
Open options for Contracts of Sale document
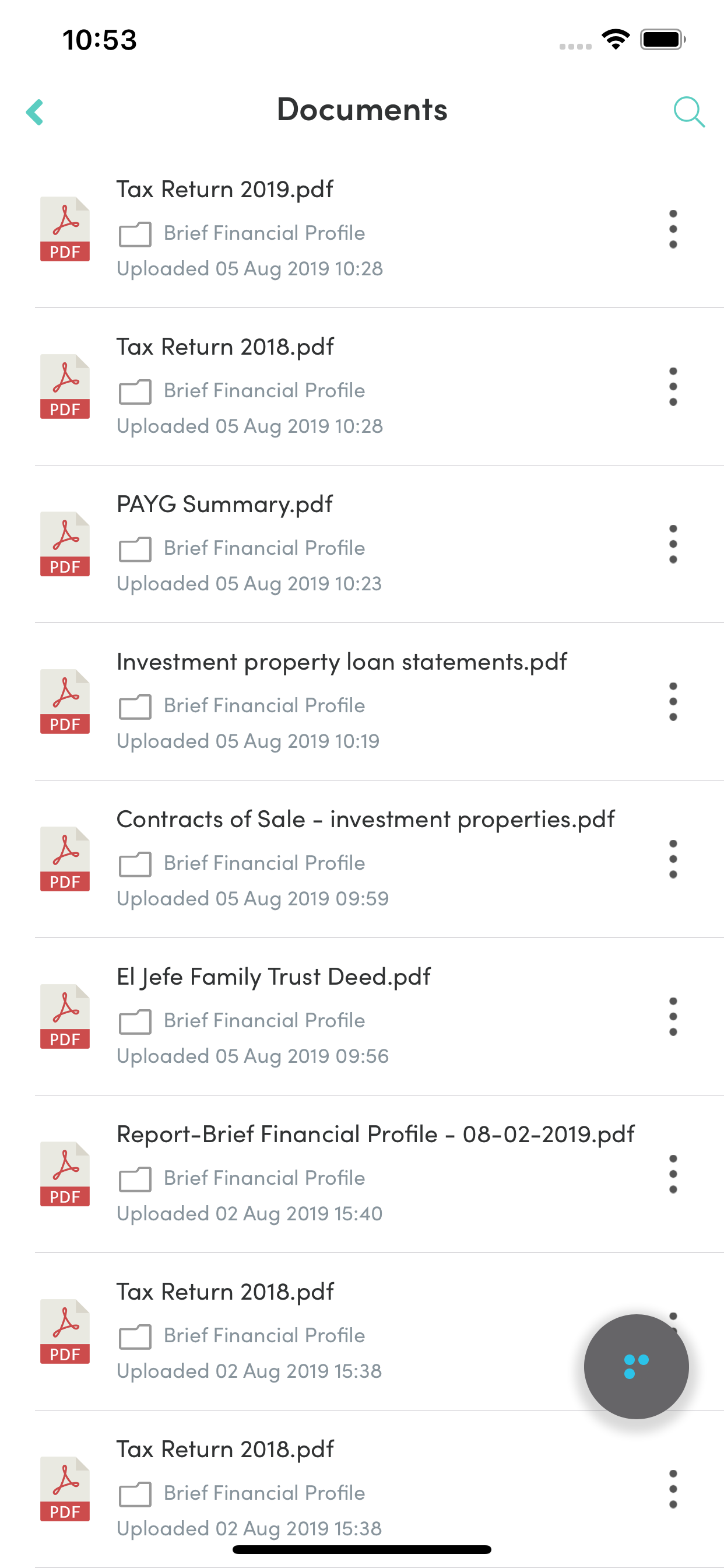(x=673, y=859)
